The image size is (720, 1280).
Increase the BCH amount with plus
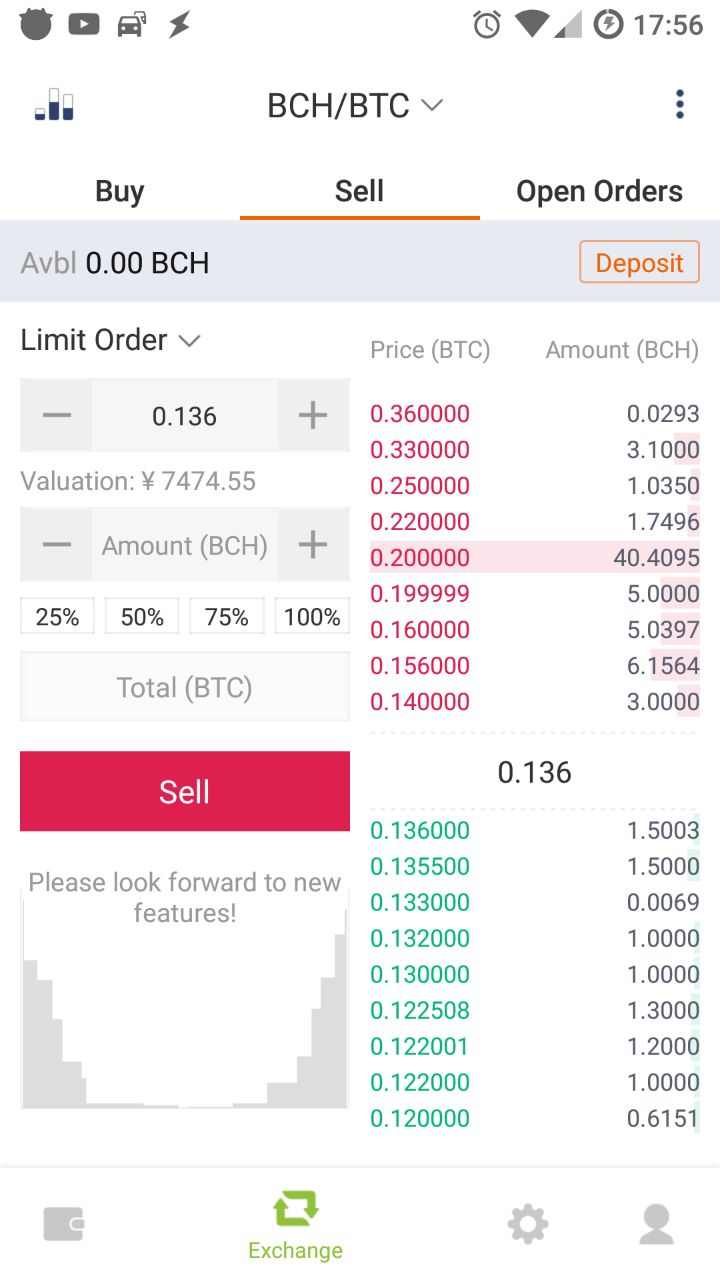click(x=313, y=545)
